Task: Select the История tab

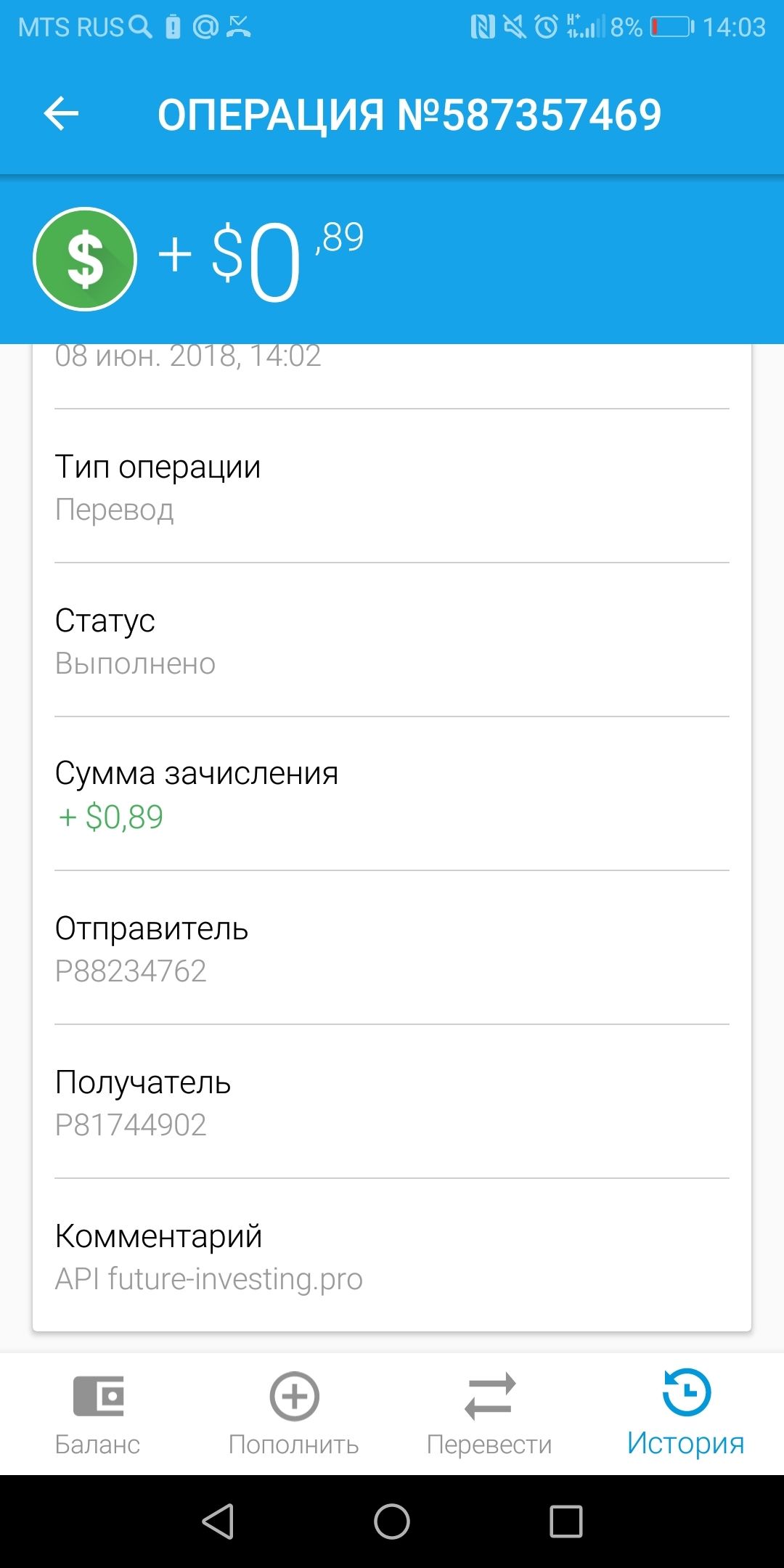Action: pyautogui.click(x=686, y=1414)
